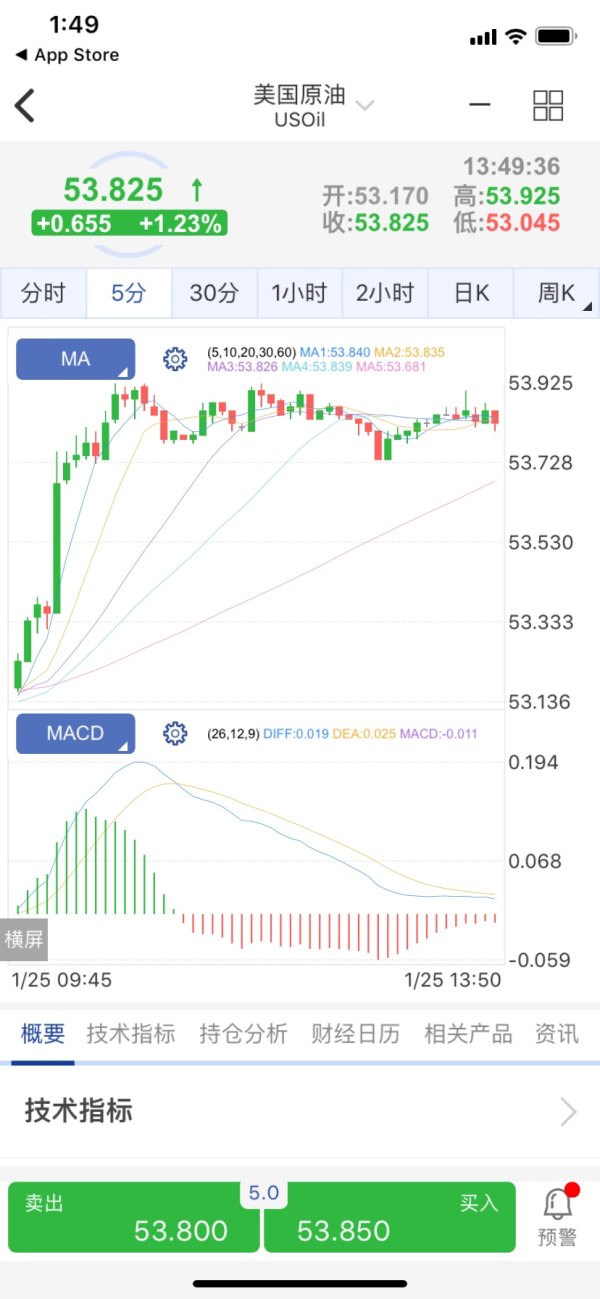Open the MACD indicator selector
Image resolution: width=600 pixels, height=1299 pixels.
click(75, 733)
